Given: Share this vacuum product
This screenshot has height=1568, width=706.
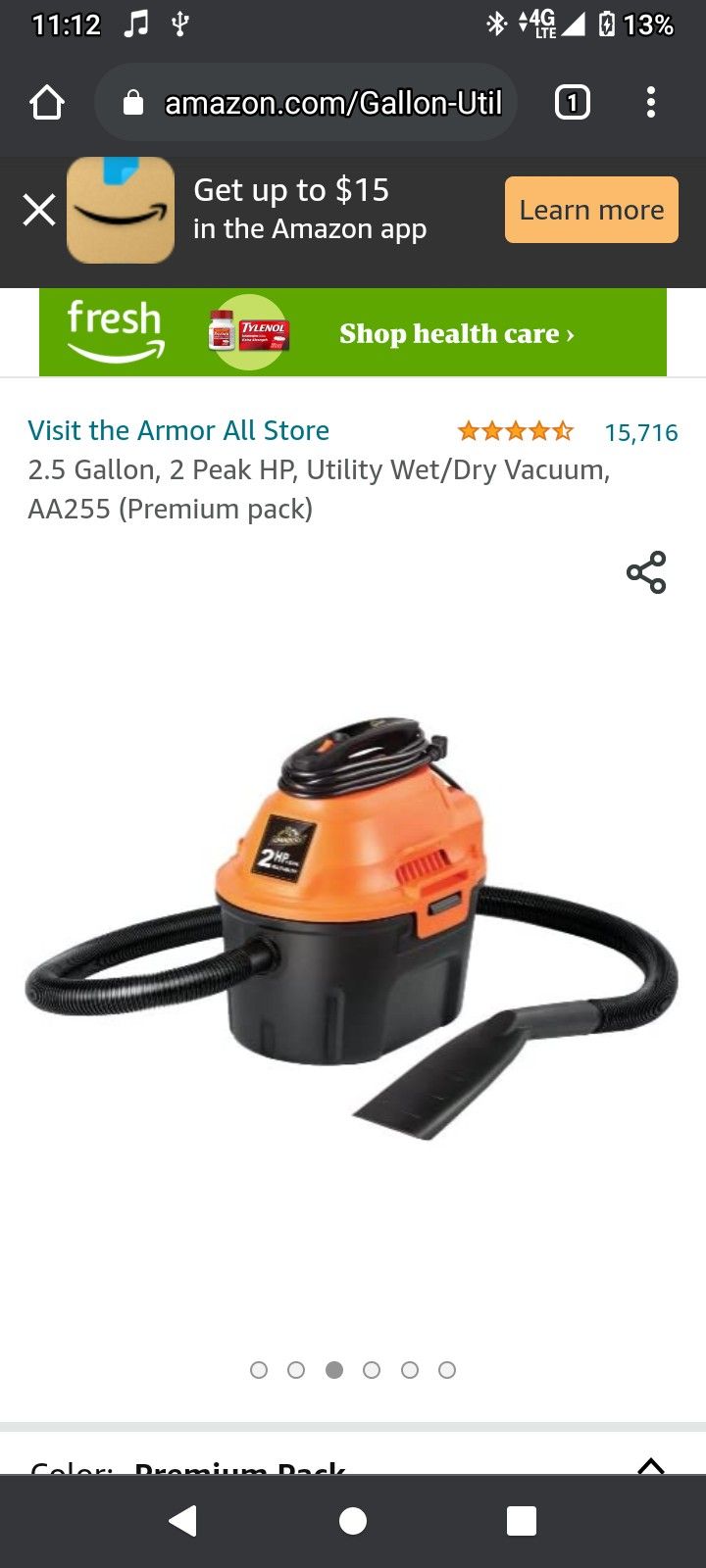Looking at the screenshot, I should pyautogui.click(x=646, y=572).
